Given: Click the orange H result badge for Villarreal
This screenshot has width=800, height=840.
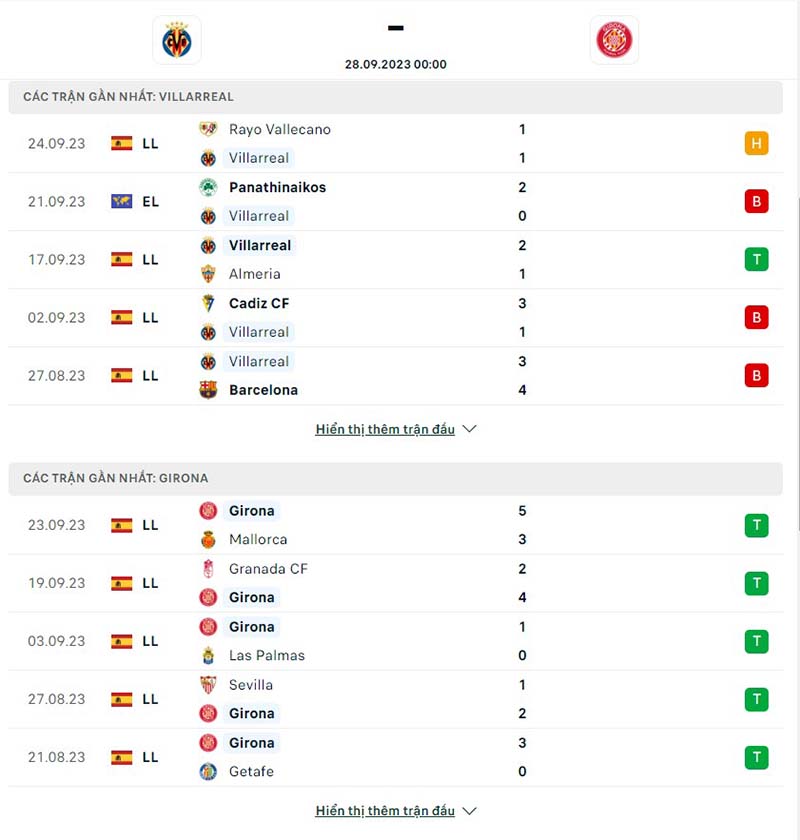Looking at the screenshot, I should point(757,143).
